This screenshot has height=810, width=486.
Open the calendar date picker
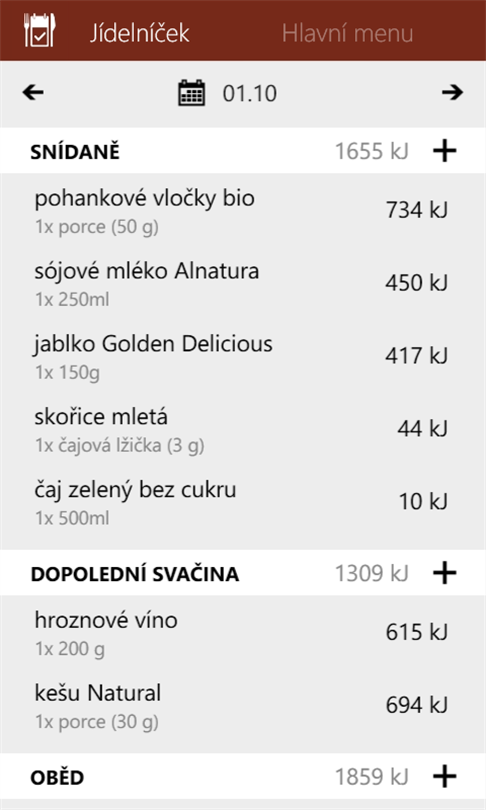(192, 94)
